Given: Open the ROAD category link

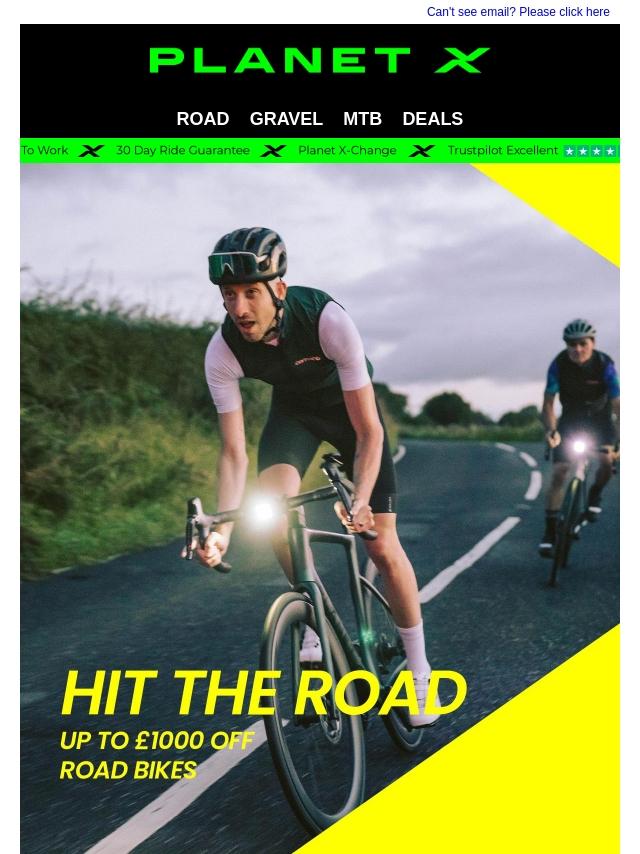Looking at the screenshot, I should 202,119.
